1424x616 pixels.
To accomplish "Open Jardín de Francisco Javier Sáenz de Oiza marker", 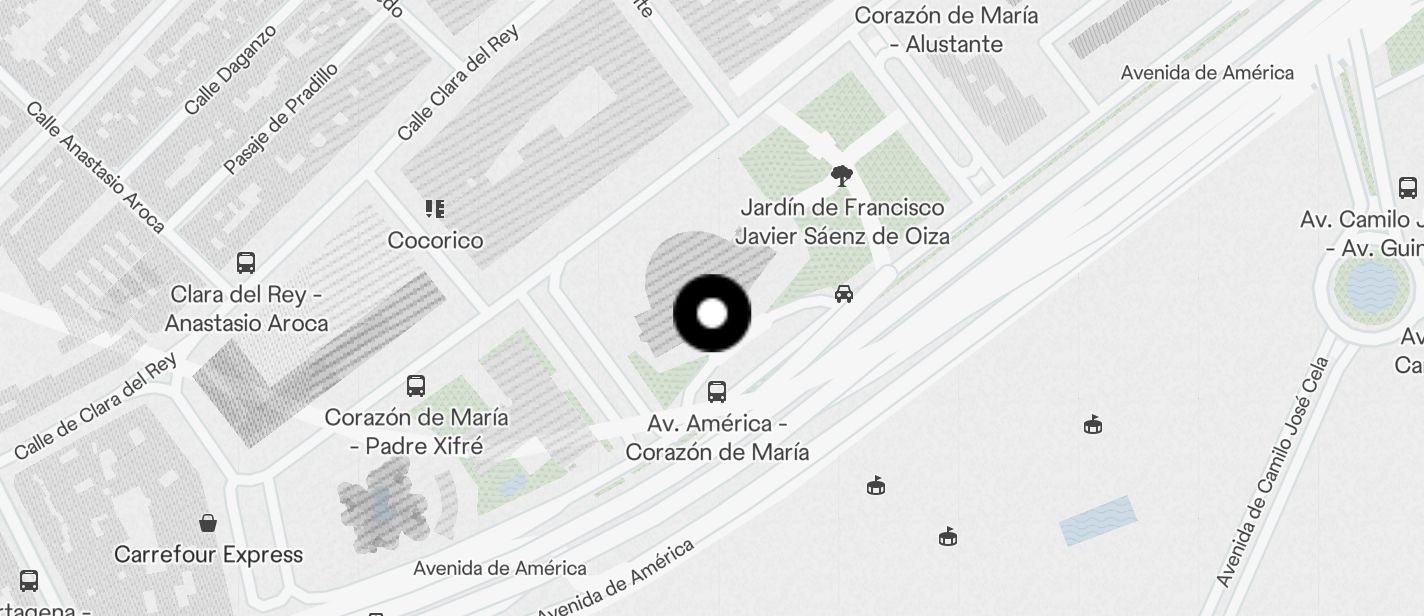I will point(842,177).
